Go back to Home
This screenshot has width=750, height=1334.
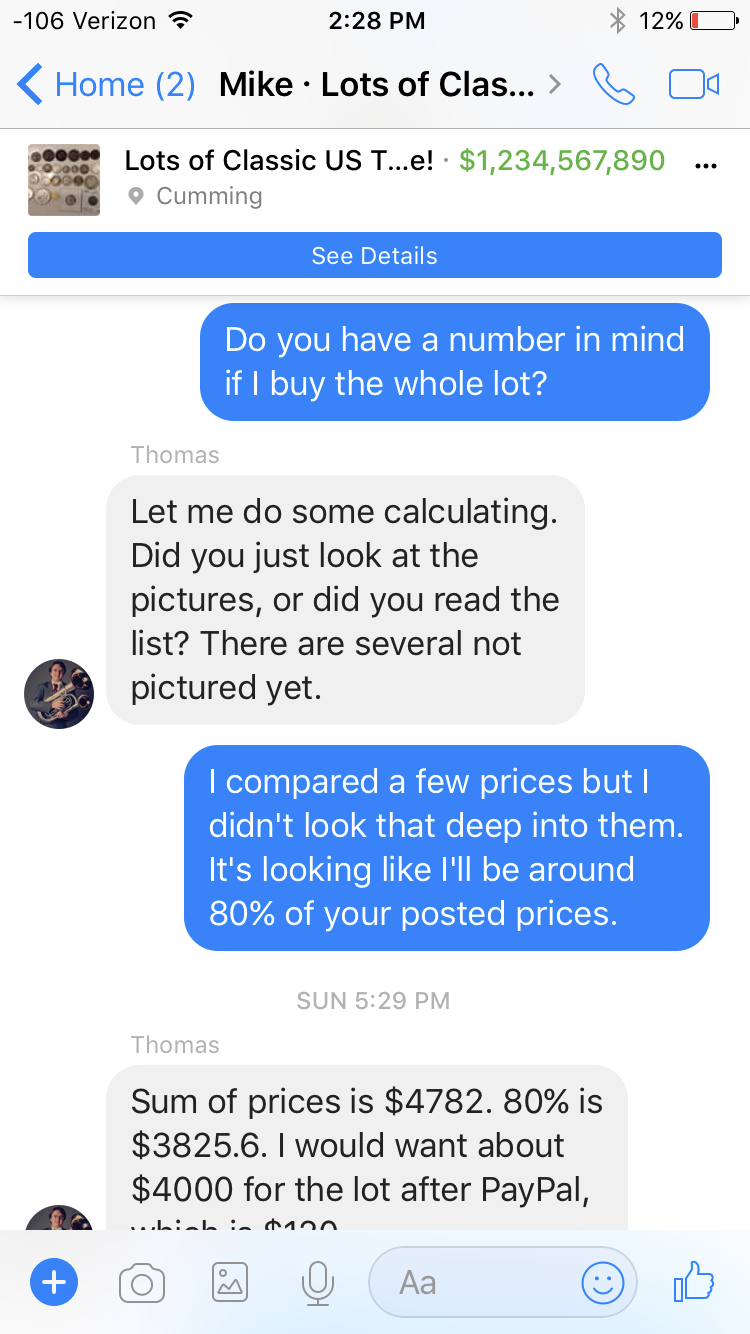(106, 84)
